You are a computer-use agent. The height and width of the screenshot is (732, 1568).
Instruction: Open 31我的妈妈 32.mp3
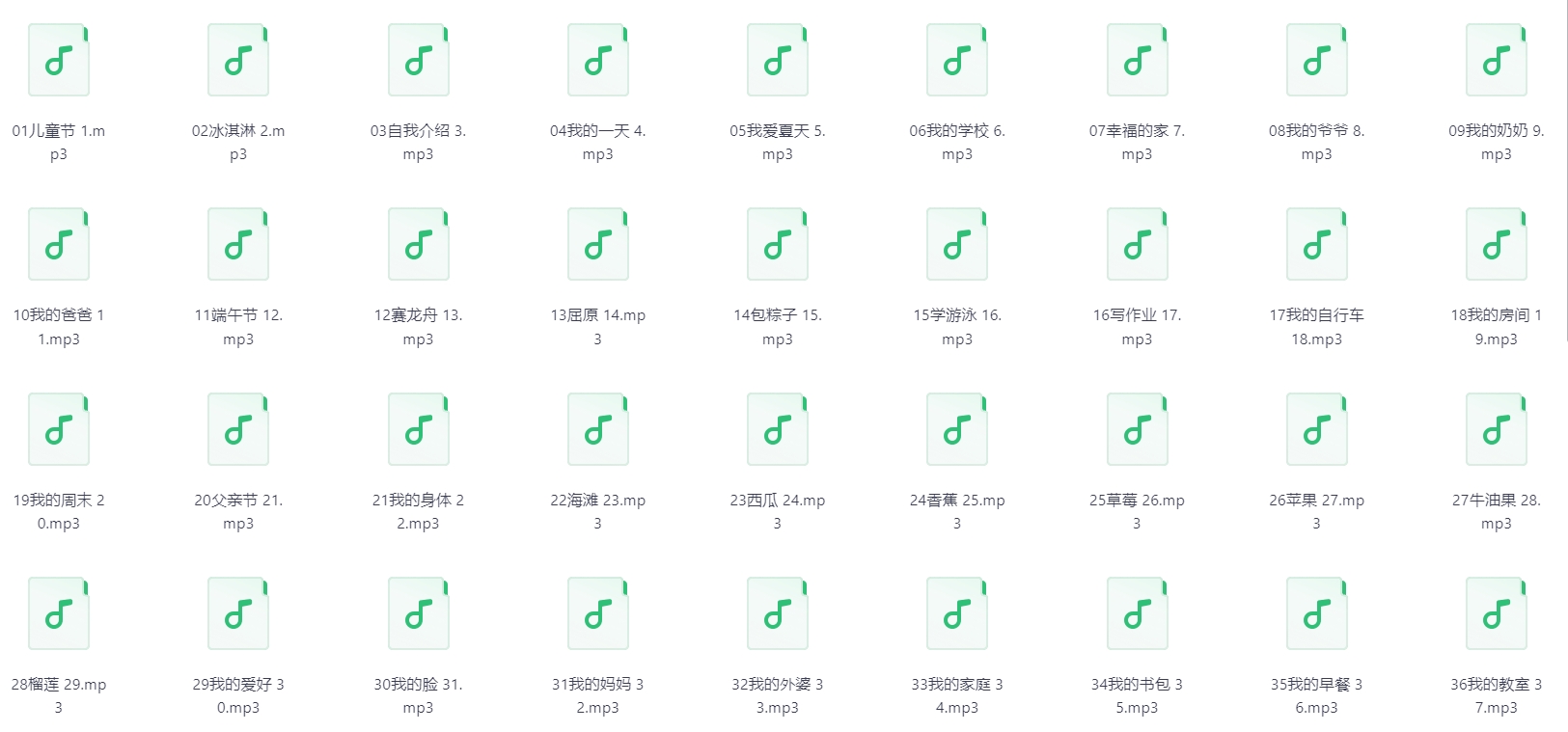[597, 614]
